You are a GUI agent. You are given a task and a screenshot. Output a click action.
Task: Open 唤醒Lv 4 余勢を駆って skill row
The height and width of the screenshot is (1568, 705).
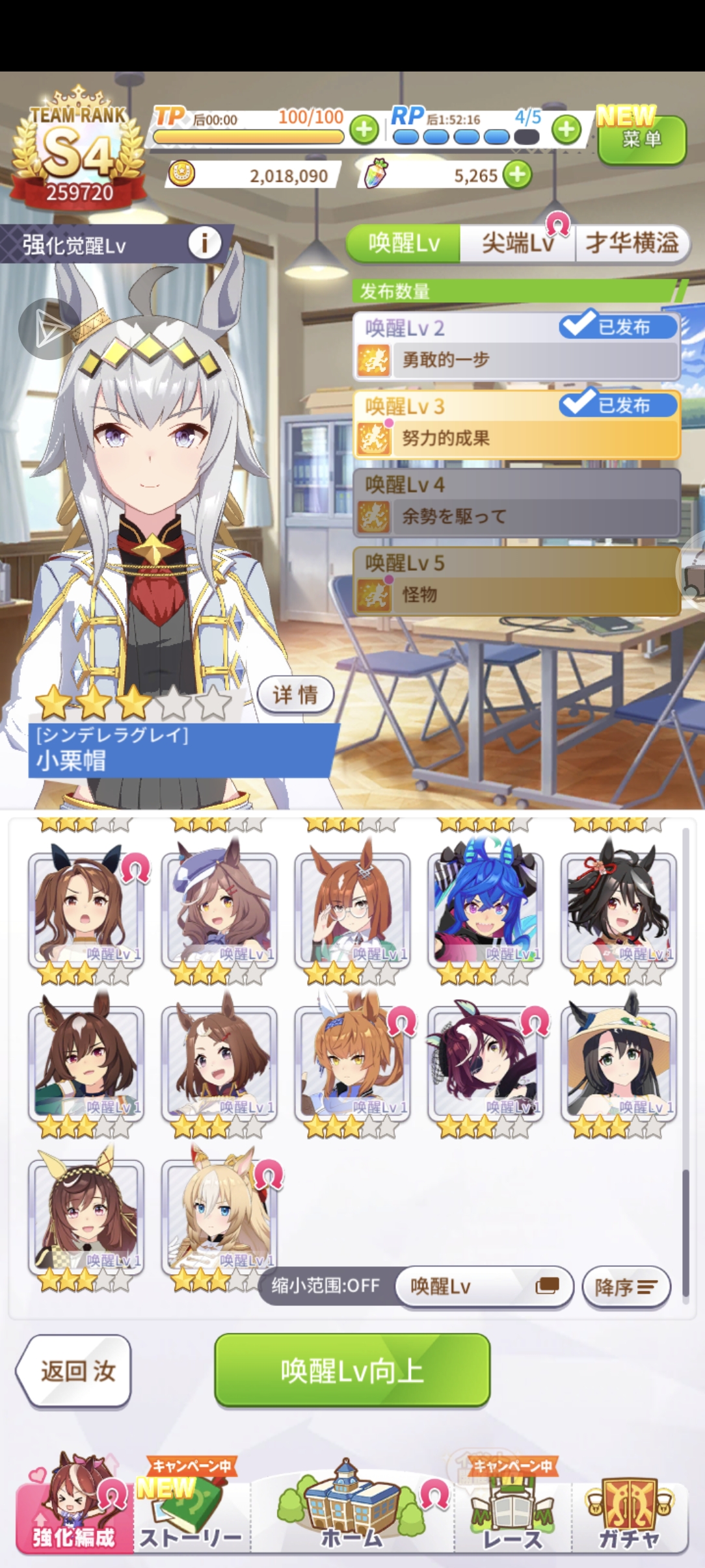(516, 503)
